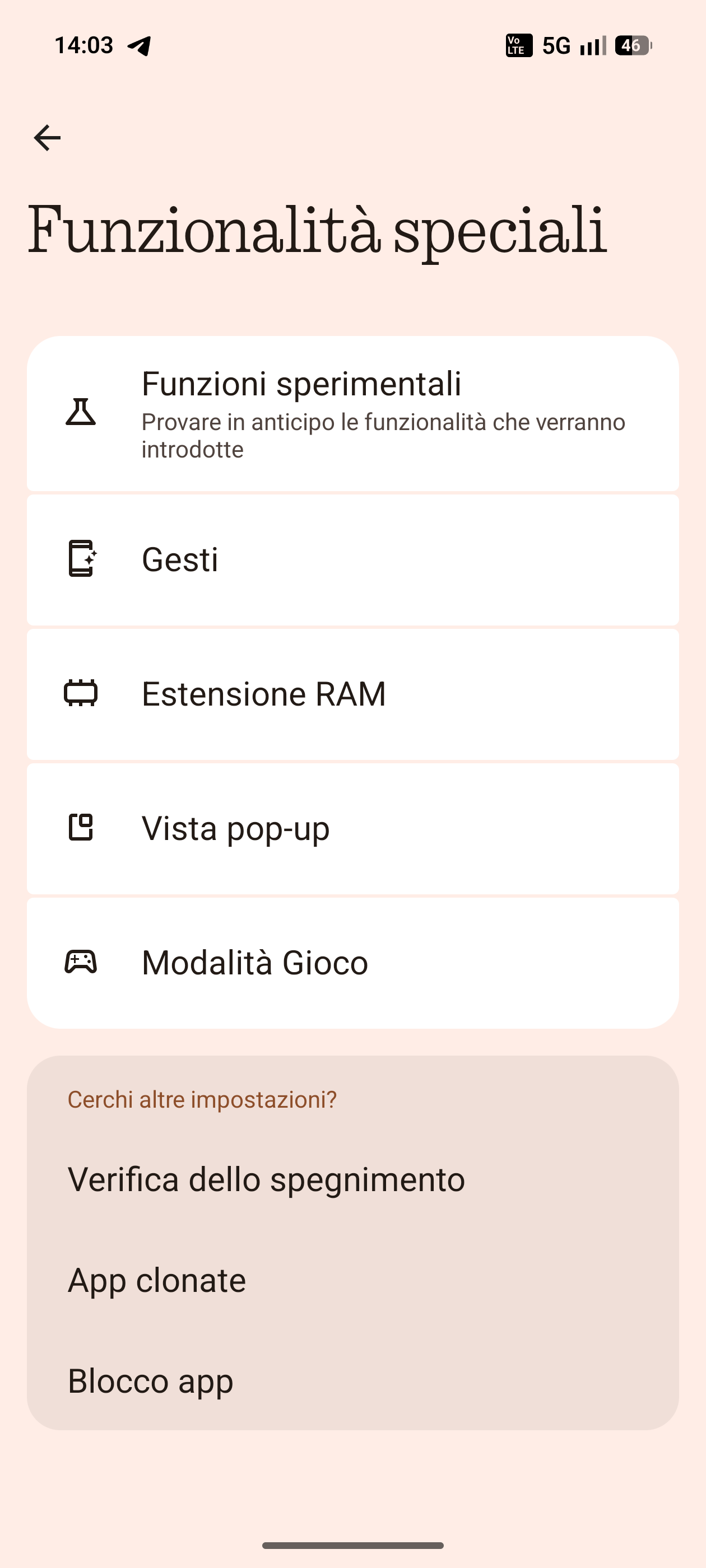Open Blocco app

[151, 1380]
